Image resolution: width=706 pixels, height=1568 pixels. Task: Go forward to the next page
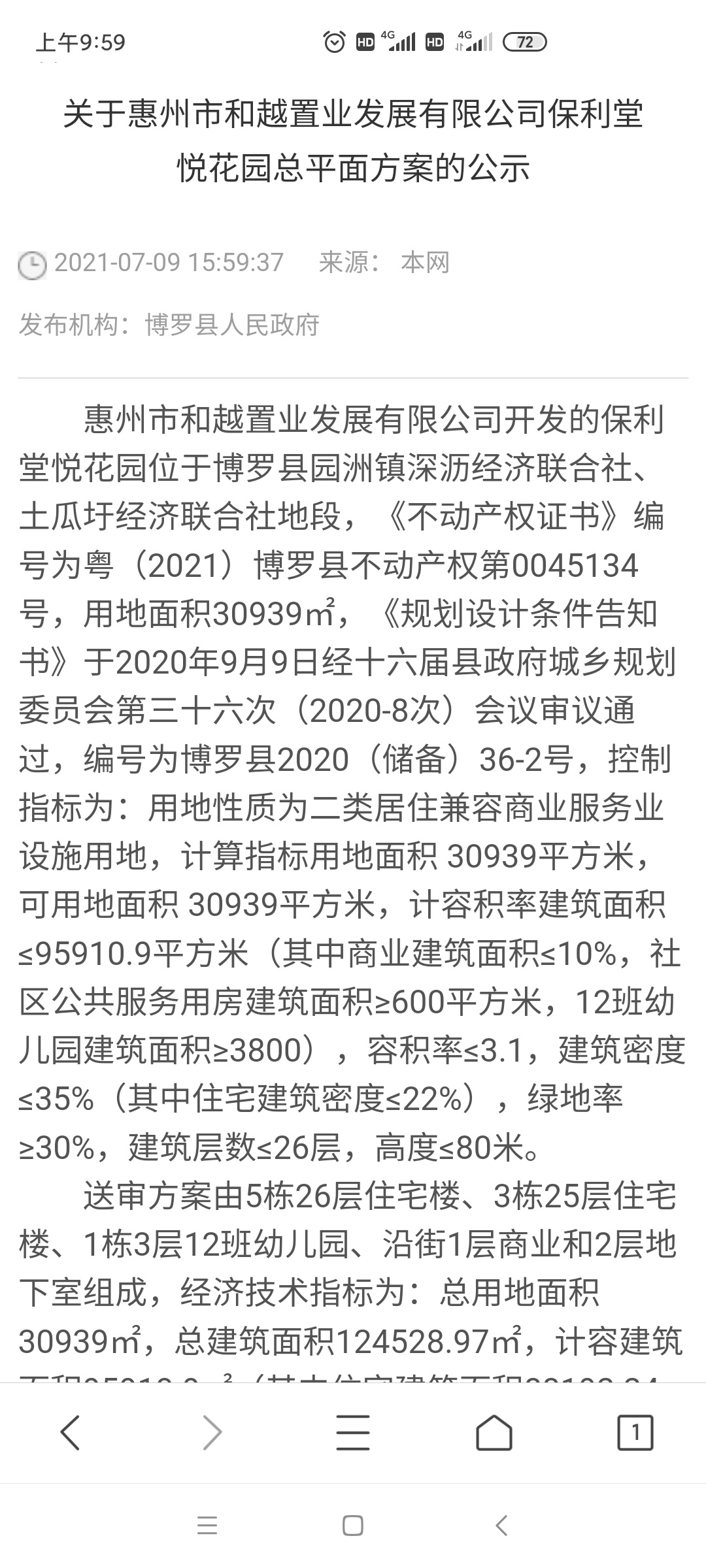click(212, 1432)
